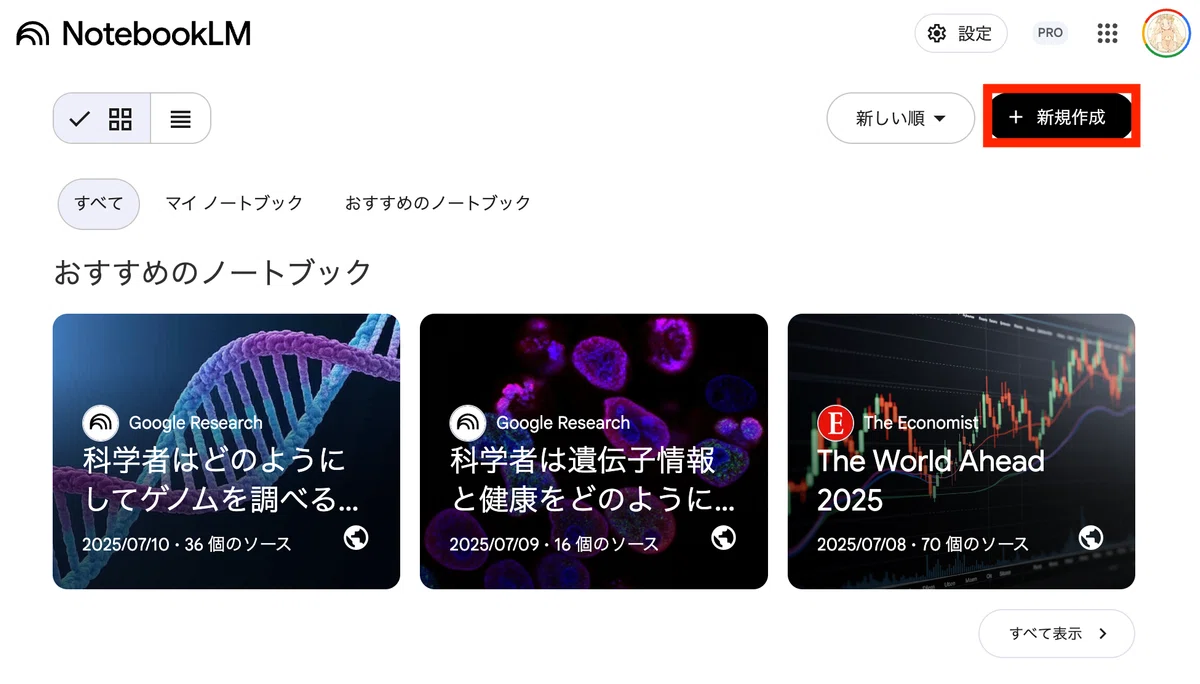This screenshot has width=1200, height=684.
Task: Tap the PRO badge
Action: (1050, 33)
